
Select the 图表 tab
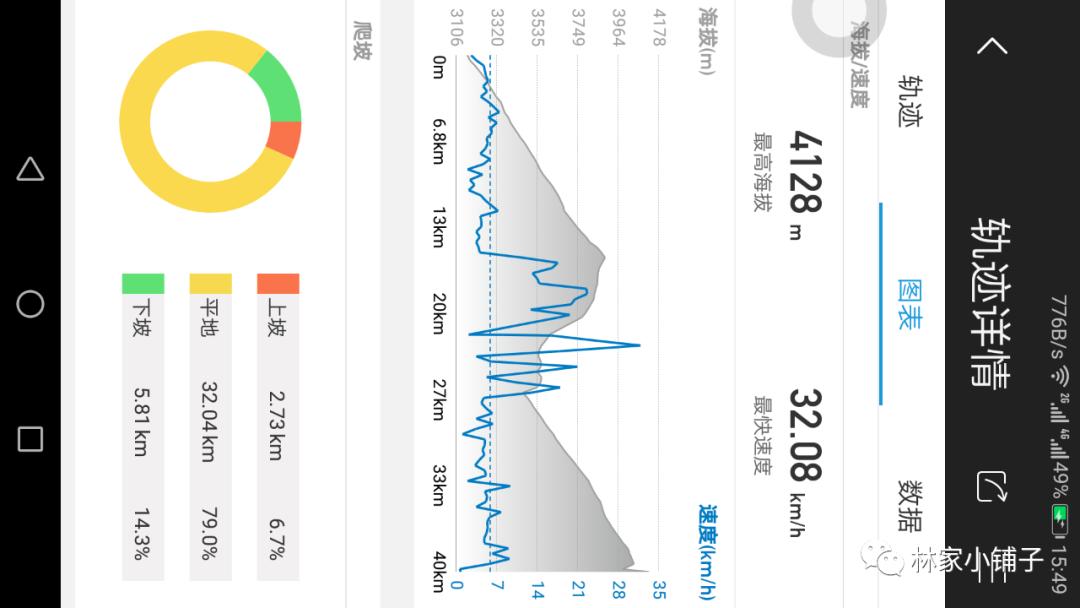tap(909, 304)
